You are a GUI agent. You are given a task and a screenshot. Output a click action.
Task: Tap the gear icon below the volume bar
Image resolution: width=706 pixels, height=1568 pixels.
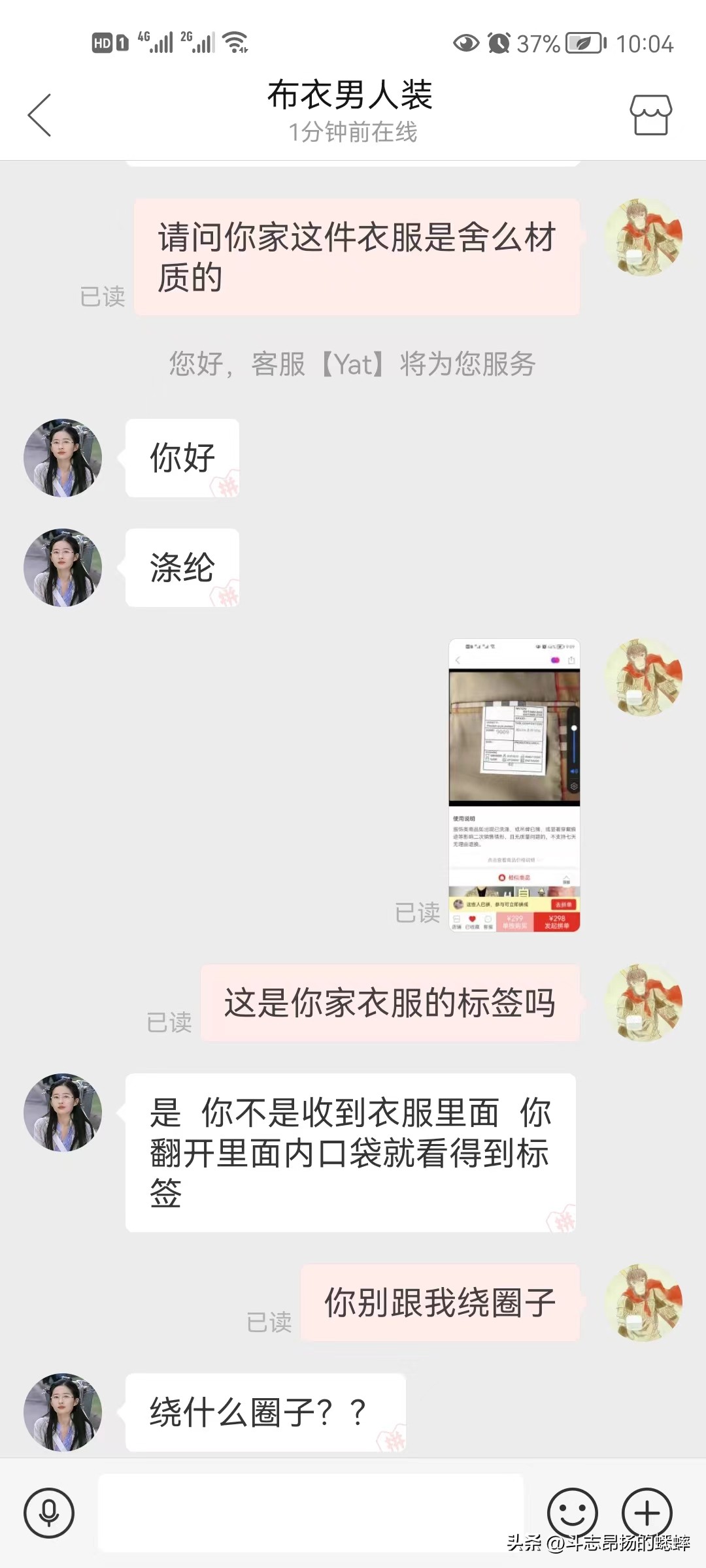pos(574,785)
